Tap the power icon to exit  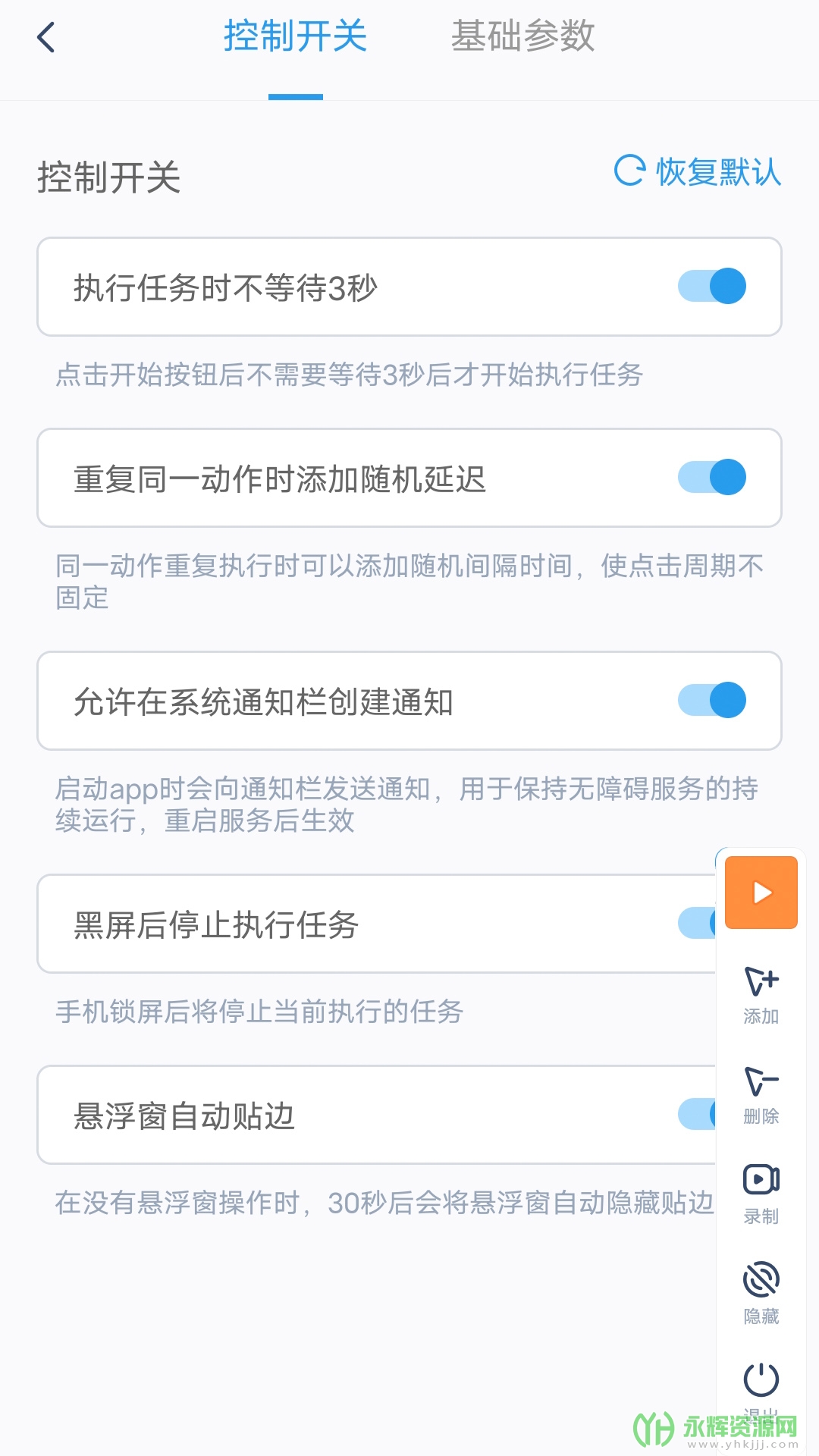(x=761, y=1382)
